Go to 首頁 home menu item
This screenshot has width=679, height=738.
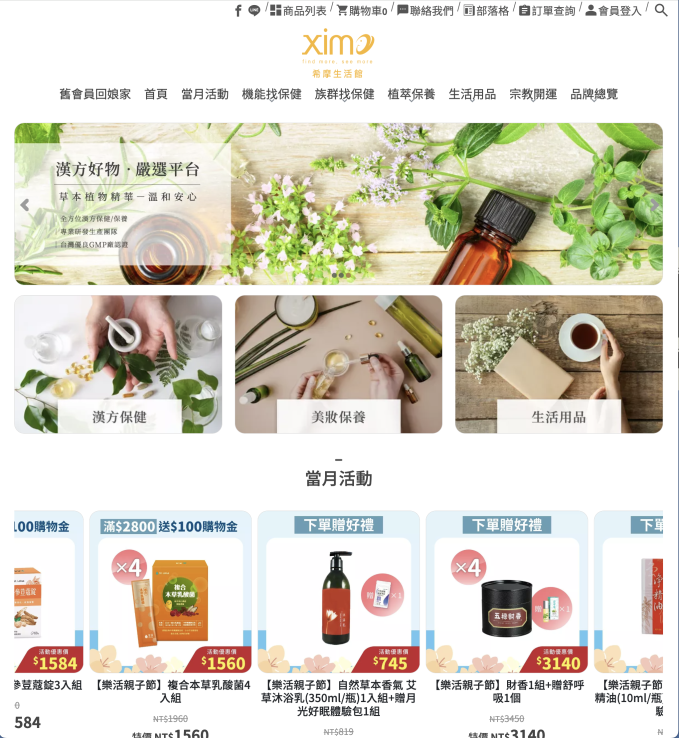click(156, 94)
